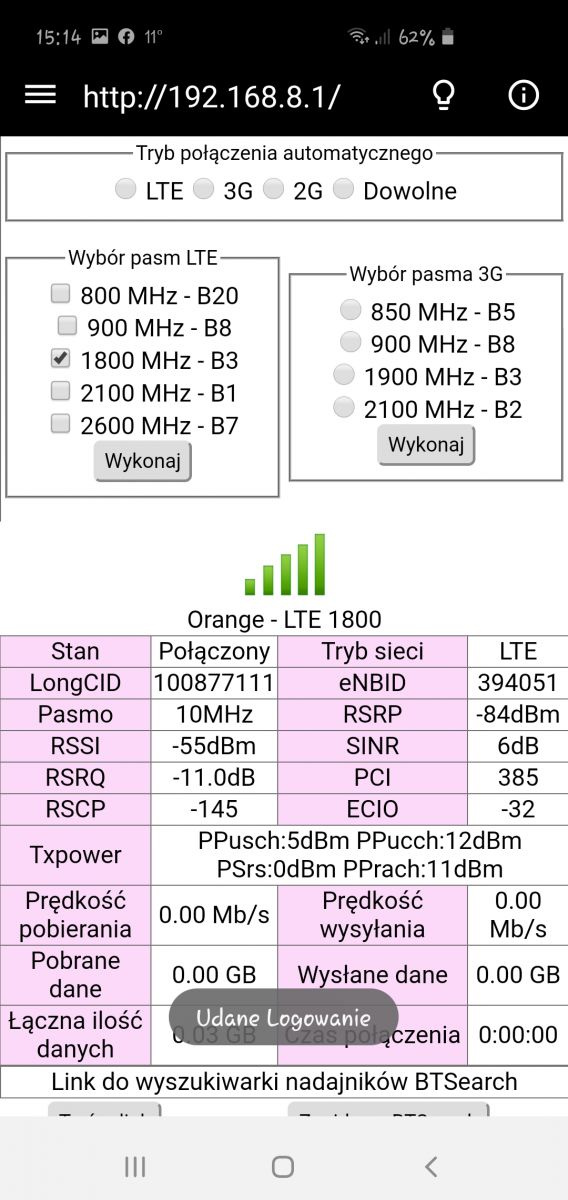Select LTE automatic connection mode
This screenshot has height=1200, width=568.
pyautogui.click(x=125, y=189)
